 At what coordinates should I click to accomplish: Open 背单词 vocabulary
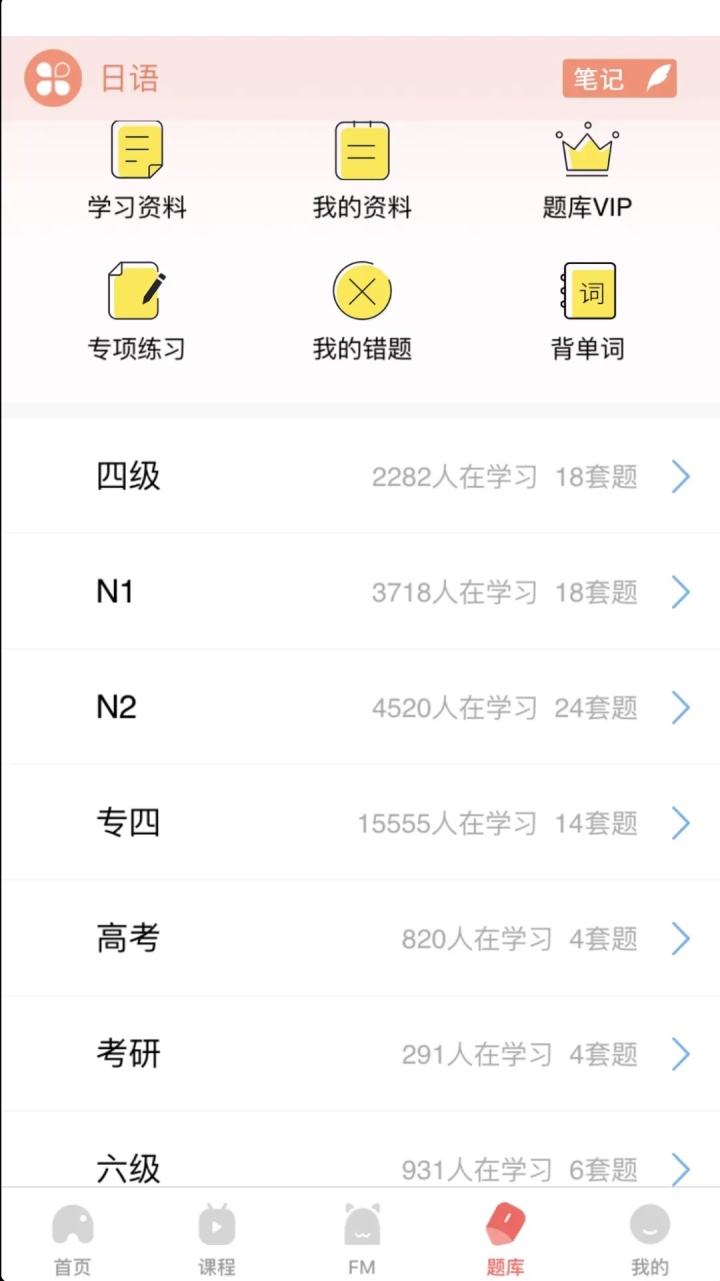tap(587, 311)
